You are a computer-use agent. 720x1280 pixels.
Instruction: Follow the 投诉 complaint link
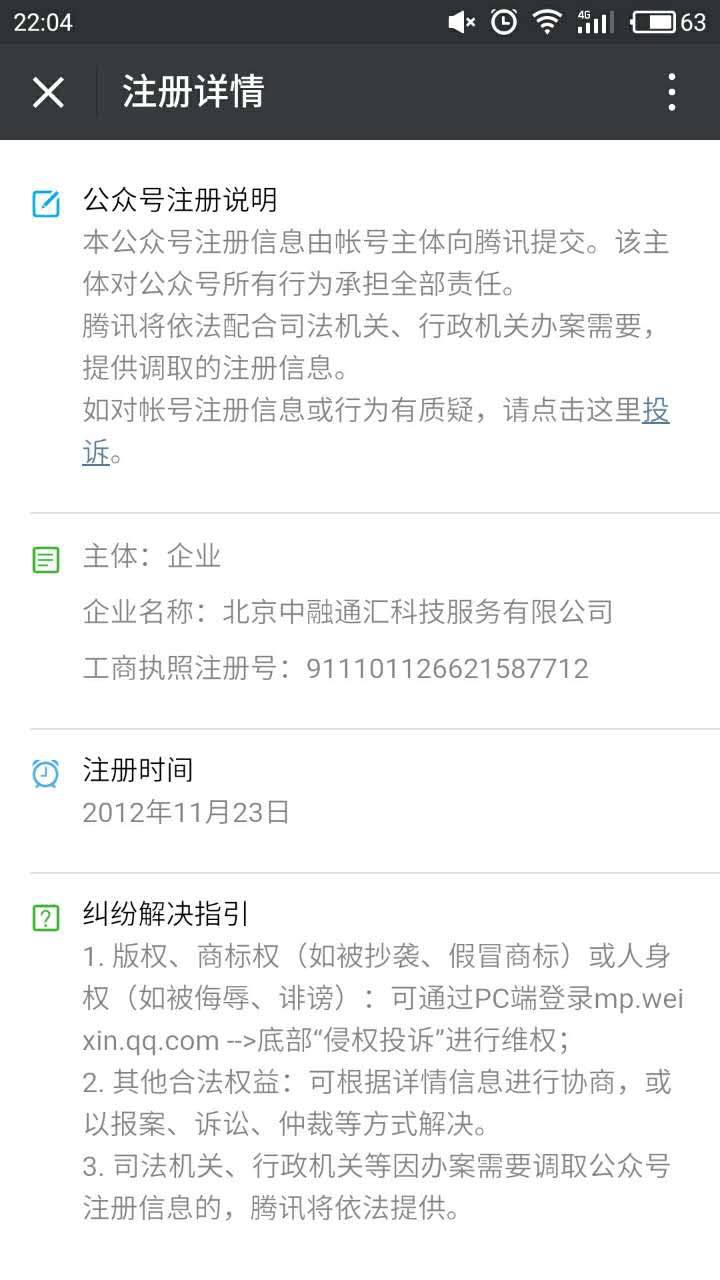(x=655, y=411)
